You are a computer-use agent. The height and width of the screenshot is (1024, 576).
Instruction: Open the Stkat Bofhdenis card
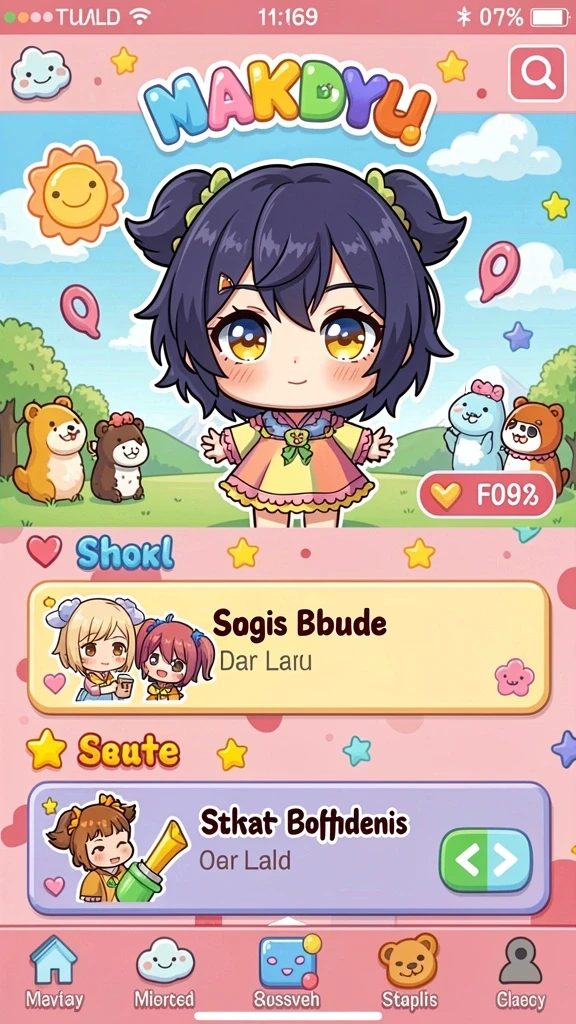point(289,848)
